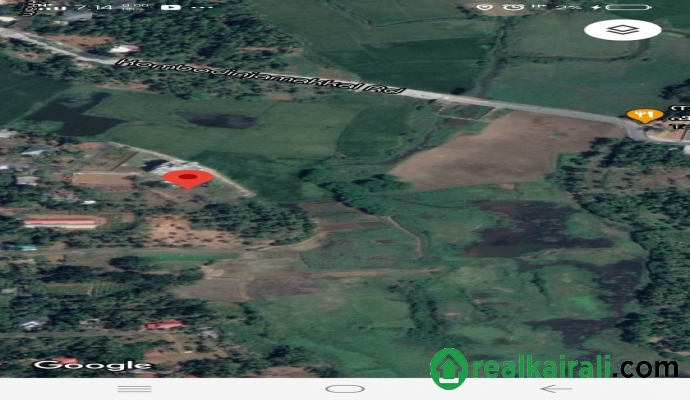Go to the home screen
Screen dimensions: 690x400
tap(344, 388)
